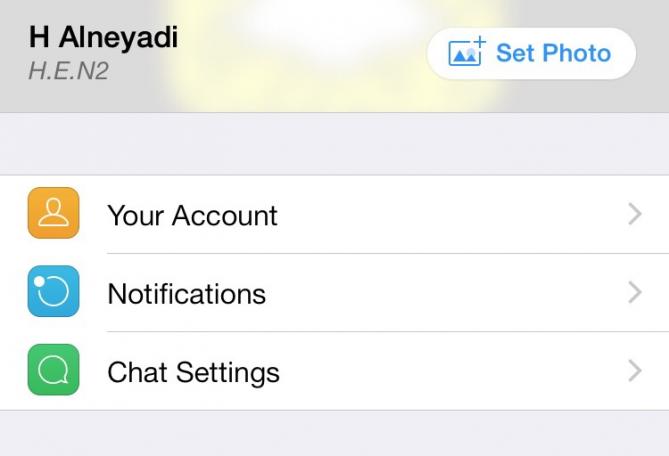Go to Notifications settings
The image size is (669, 456).
(x=334, y=293)
